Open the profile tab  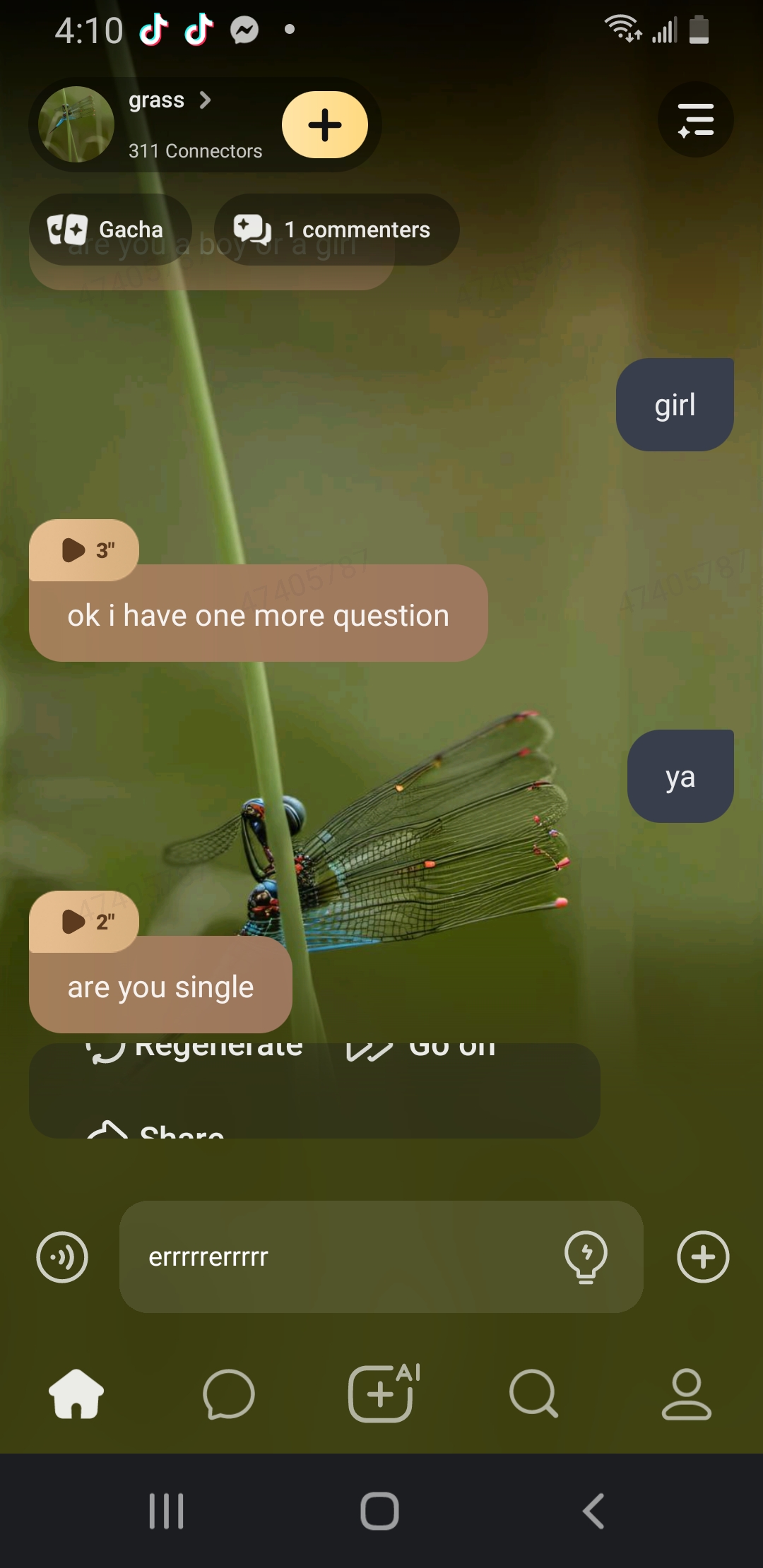[x=686, y=1394]
